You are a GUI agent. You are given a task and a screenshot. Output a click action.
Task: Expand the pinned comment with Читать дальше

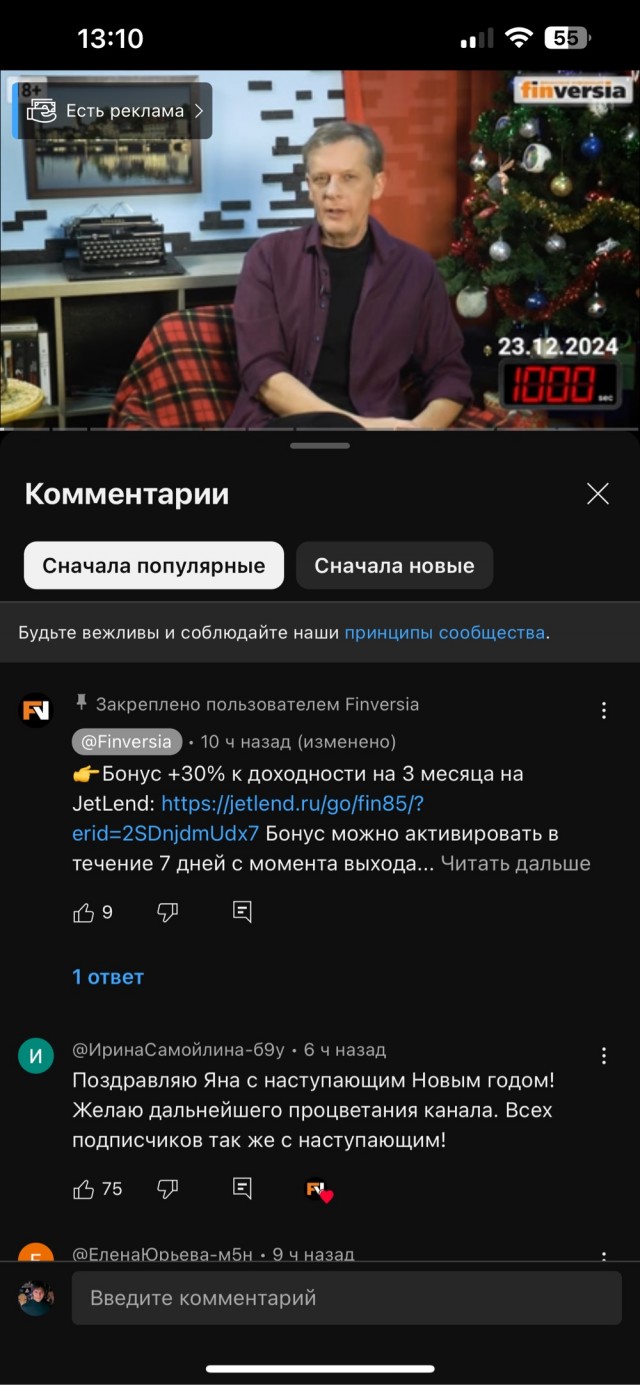(516, 863)
